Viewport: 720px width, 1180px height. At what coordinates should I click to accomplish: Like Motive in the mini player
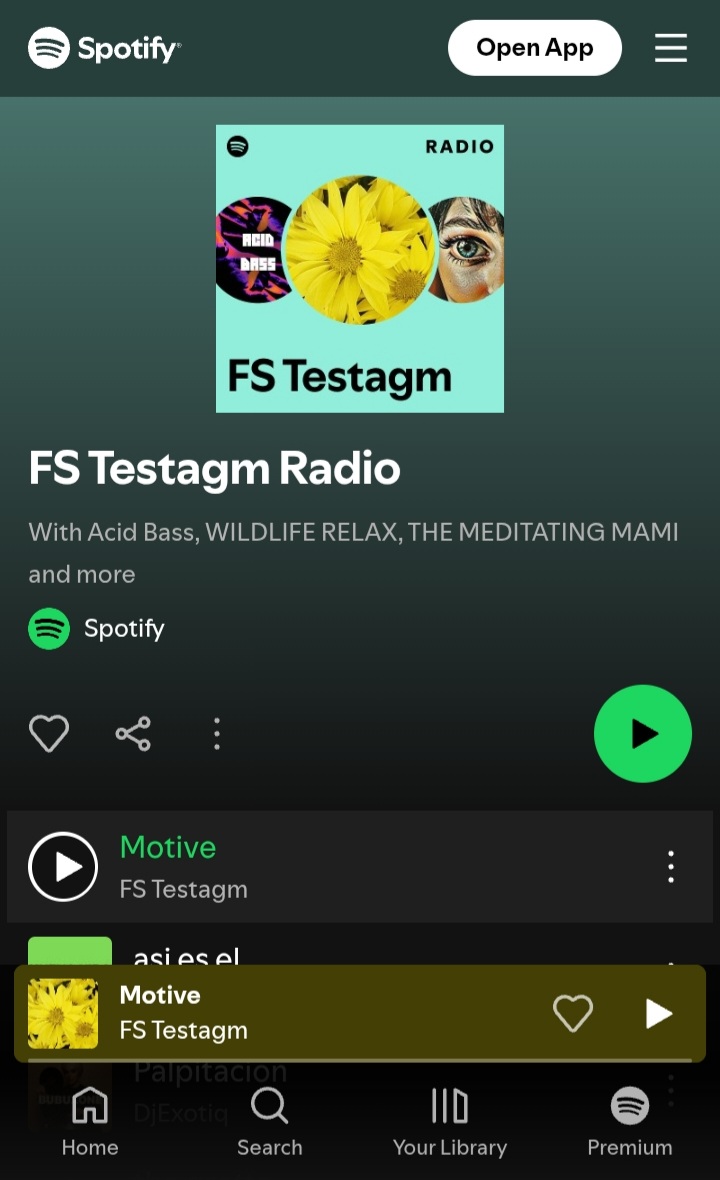pos(573,1013)
